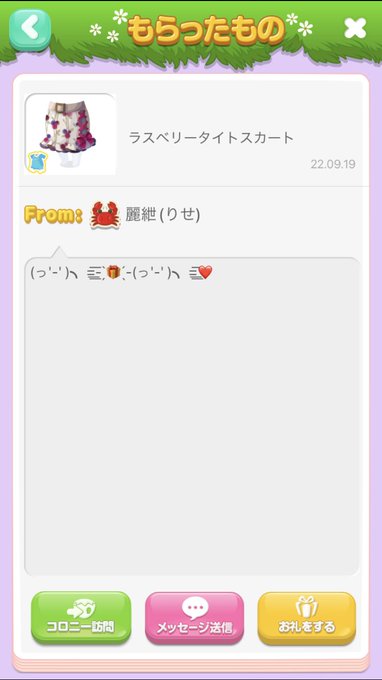Close the もらったもの window

tap(355, 28)
